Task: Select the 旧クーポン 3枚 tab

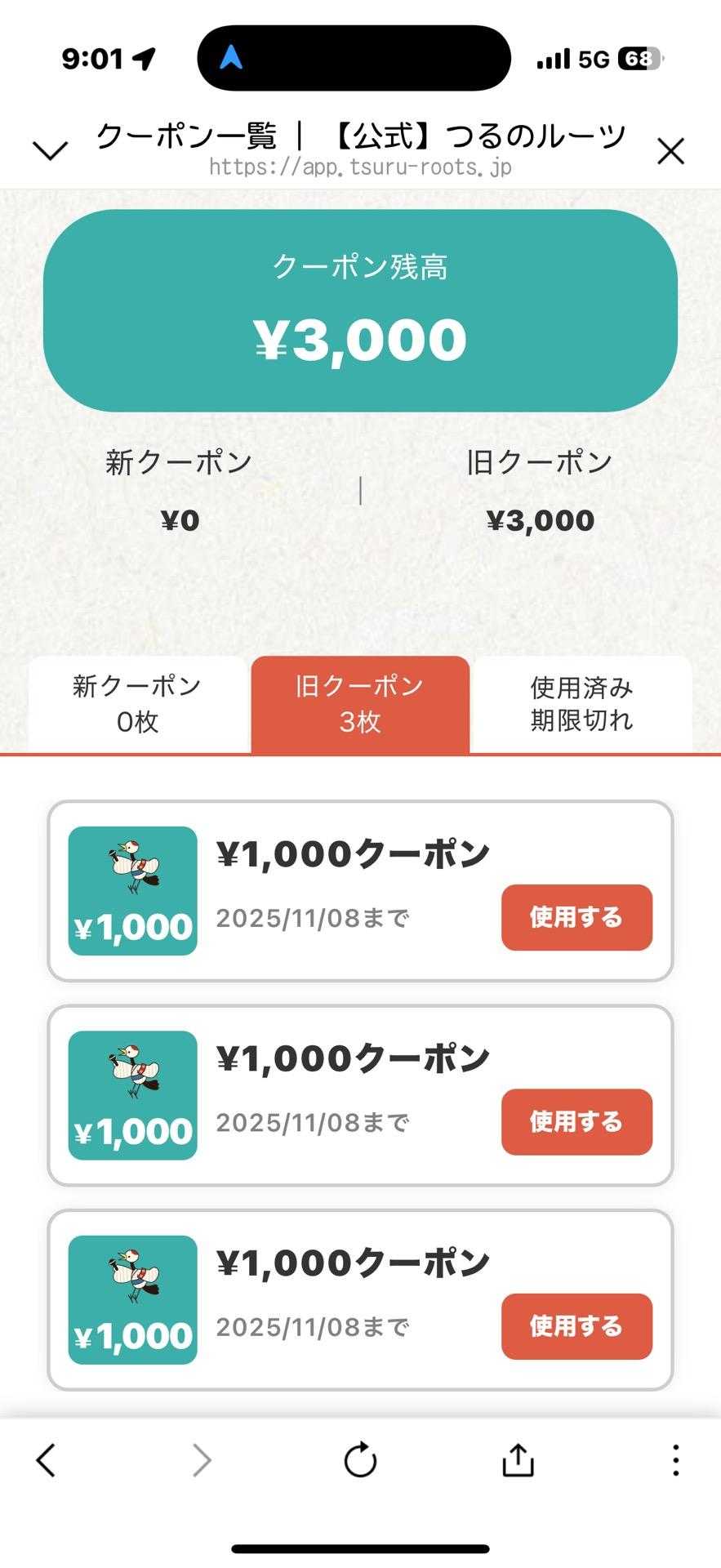Action: (360, 704)
